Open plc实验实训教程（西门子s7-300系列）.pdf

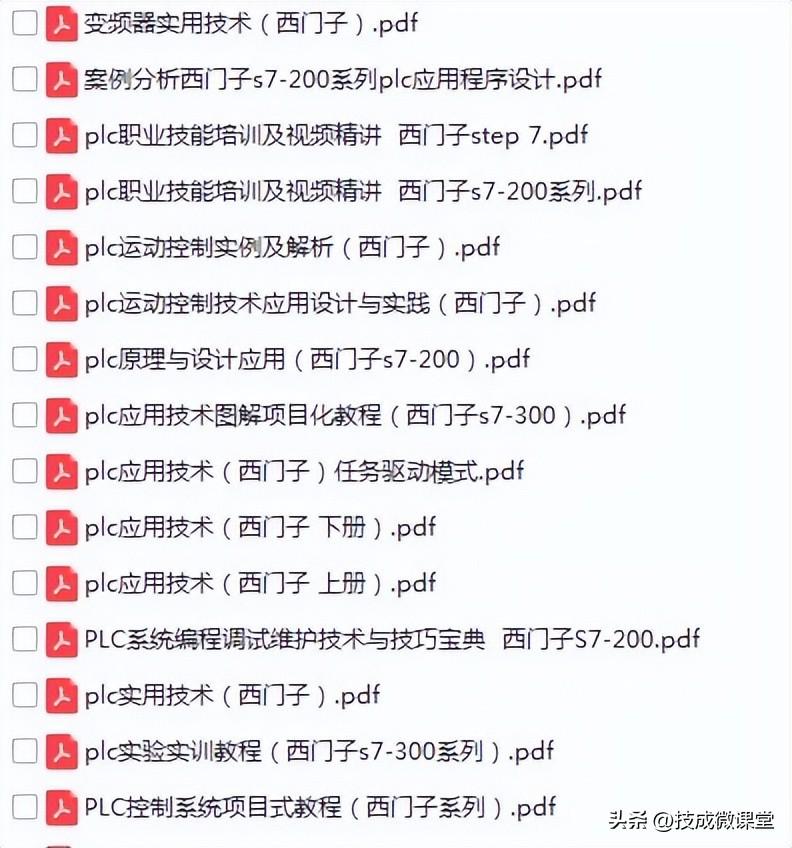319,751
